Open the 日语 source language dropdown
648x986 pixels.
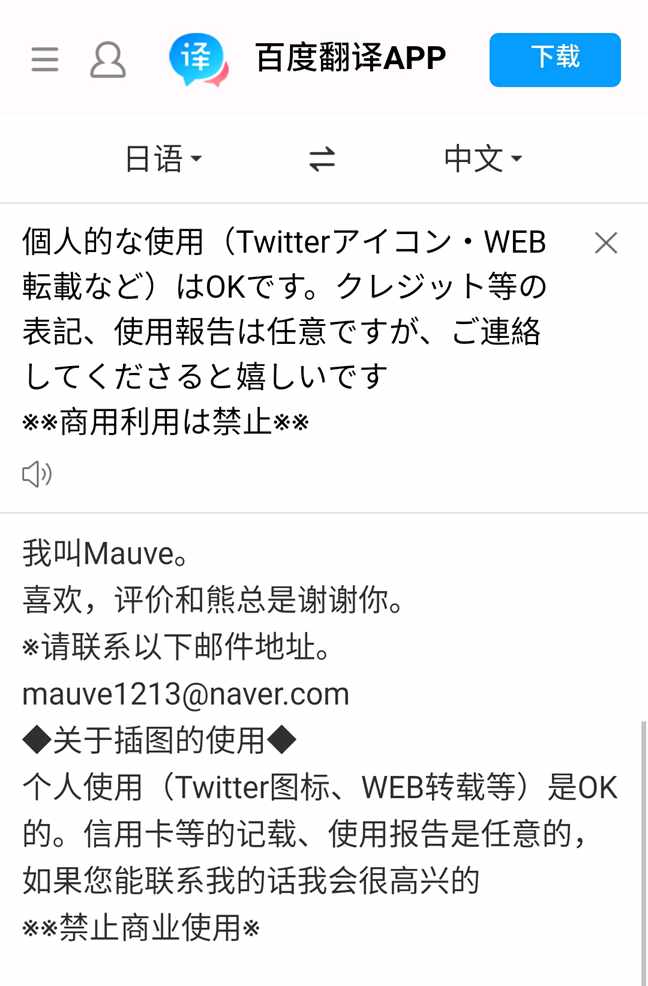[x=162, y=159]
